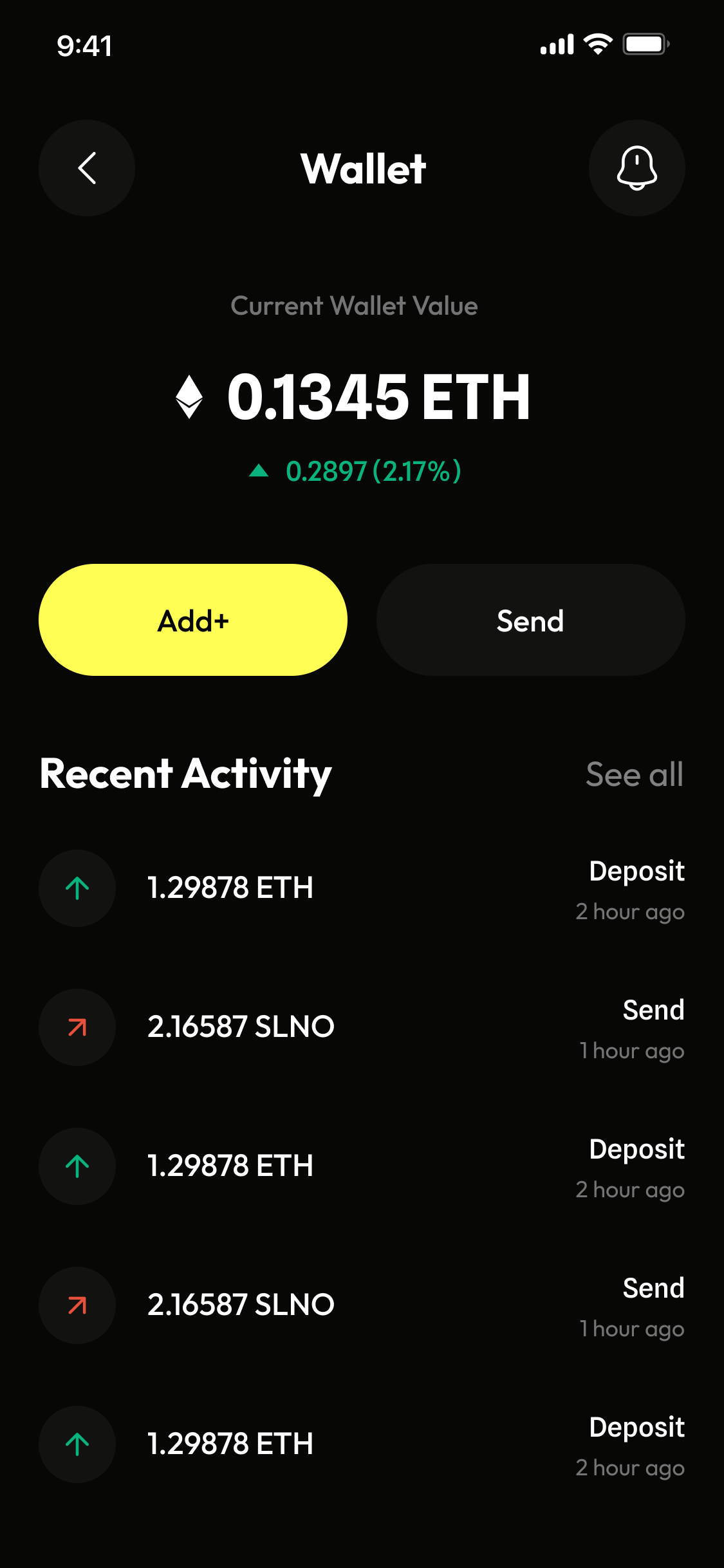Click the deposit arrow on the last activity entry

pyautogui.click(x=77, y=1445)
